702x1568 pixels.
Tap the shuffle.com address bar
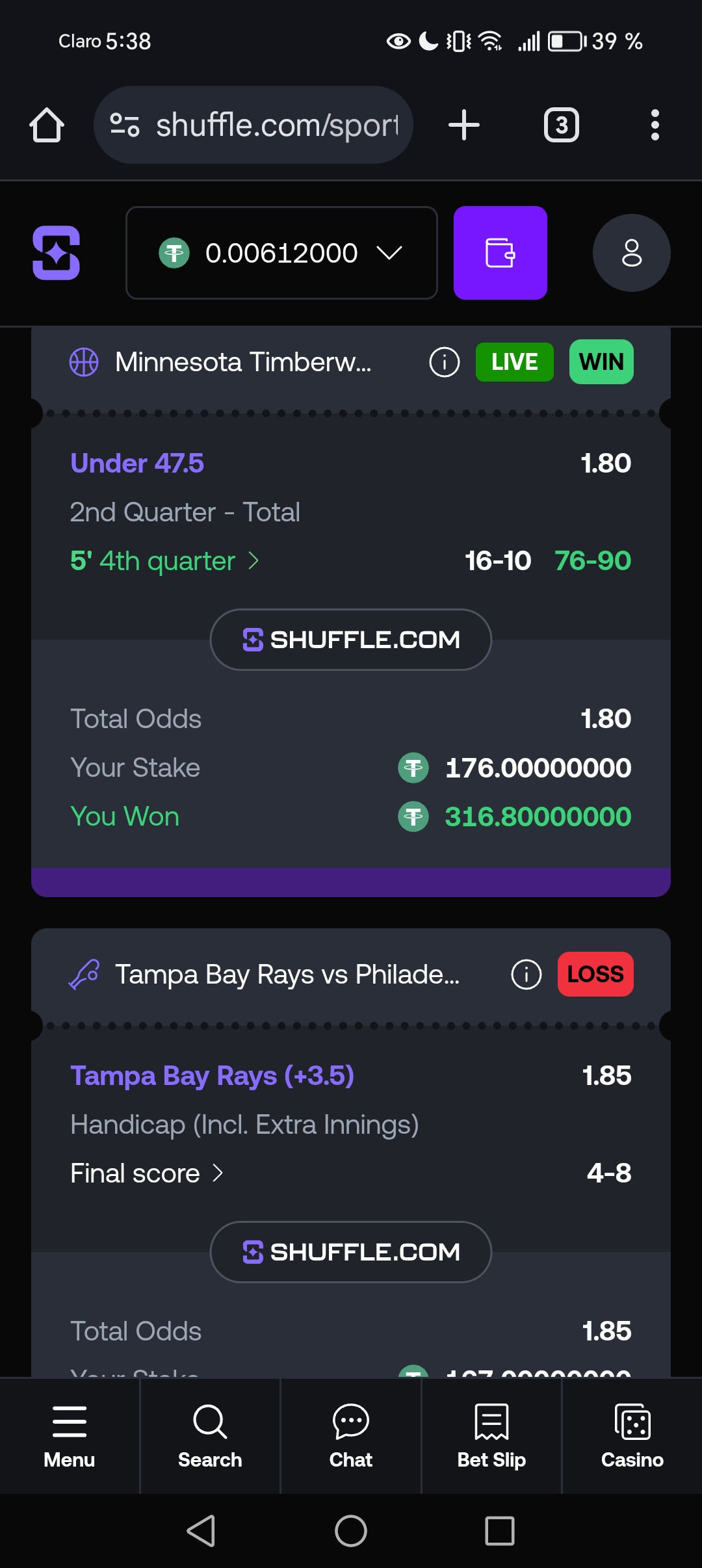[253, 125]
